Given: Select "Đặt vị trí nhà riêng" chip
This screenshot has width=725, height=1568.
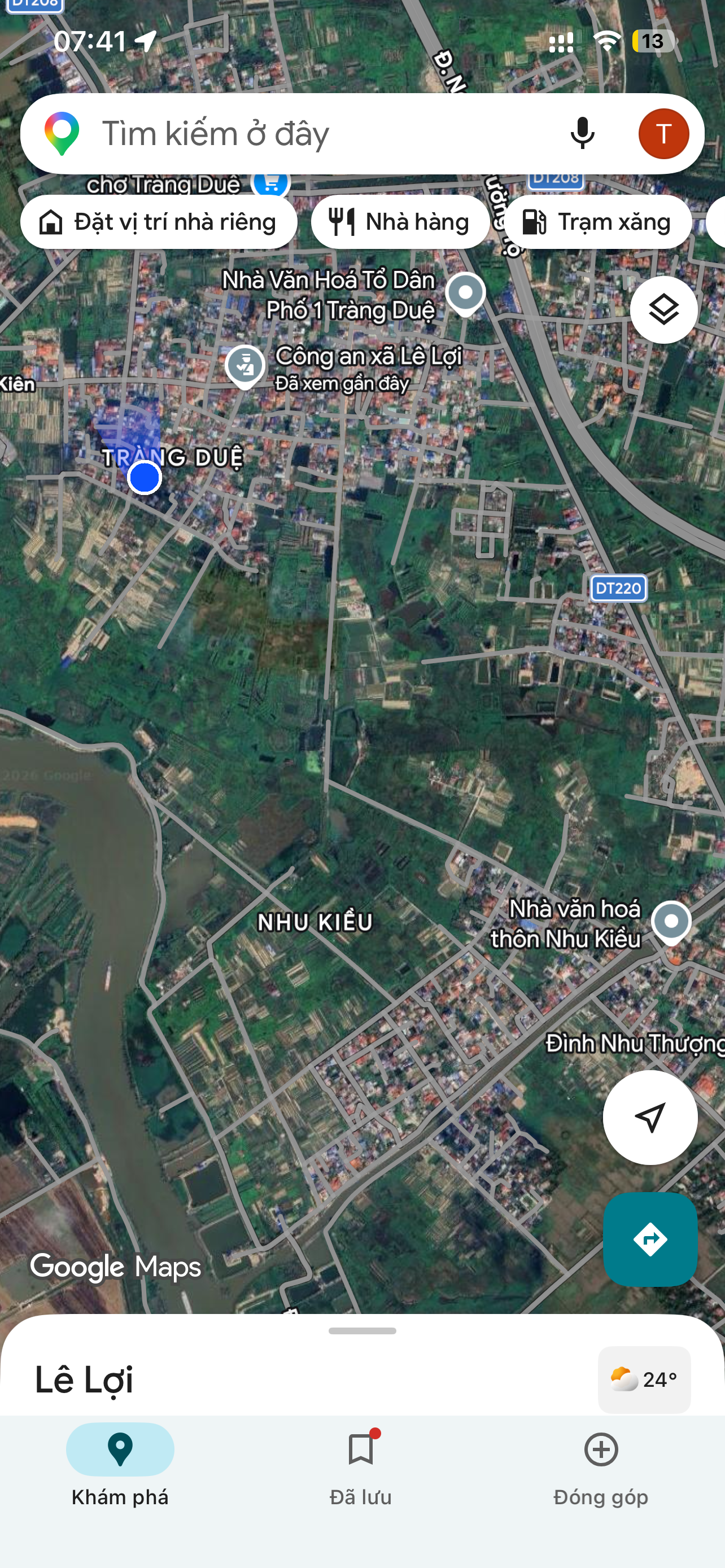Looking at the screenshot, I should (159, 222).
